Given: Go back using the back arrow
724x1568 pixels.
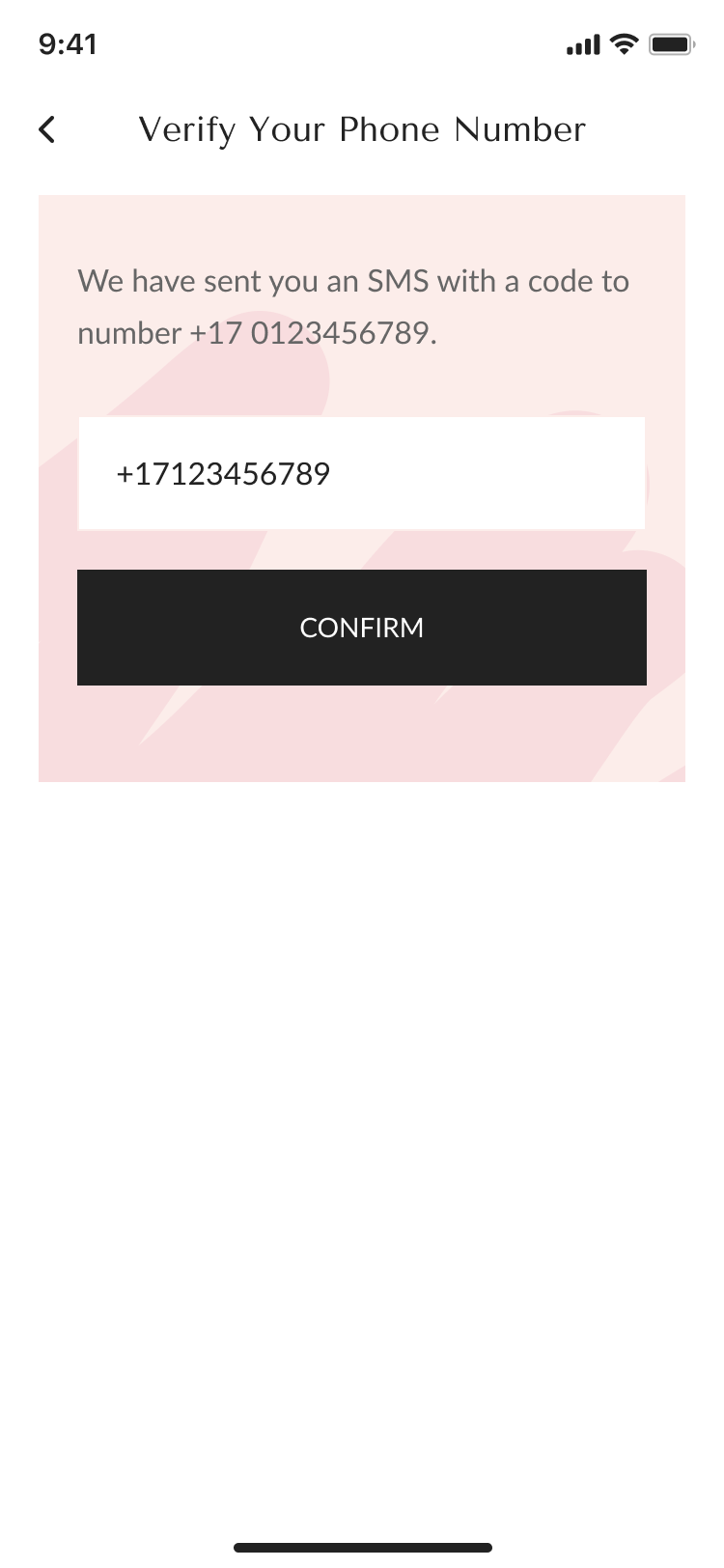Looking at the screenshot, I should point(46,129).
